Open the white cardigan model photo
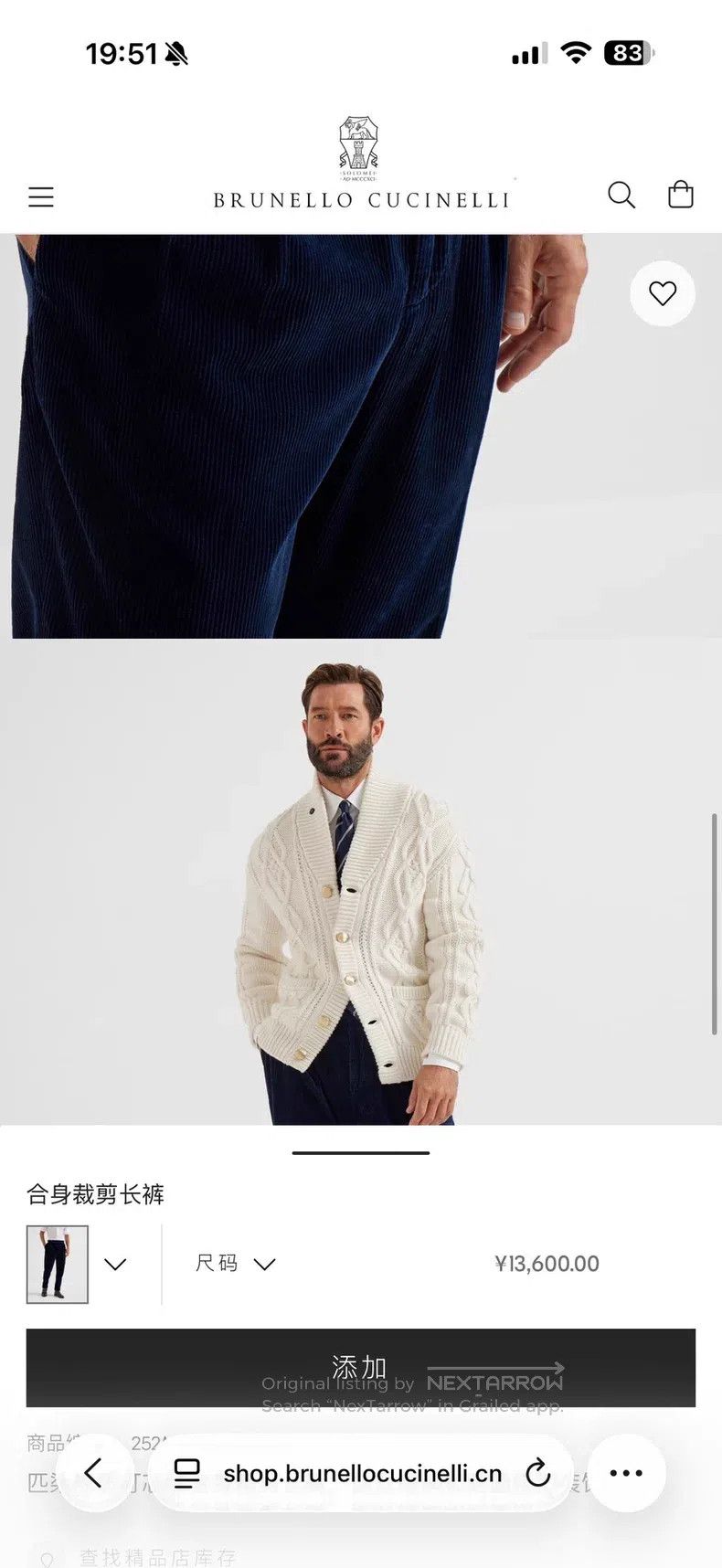Image resolution: width=722 pixels, height=1568 pixels. click(x=361, y=882)
